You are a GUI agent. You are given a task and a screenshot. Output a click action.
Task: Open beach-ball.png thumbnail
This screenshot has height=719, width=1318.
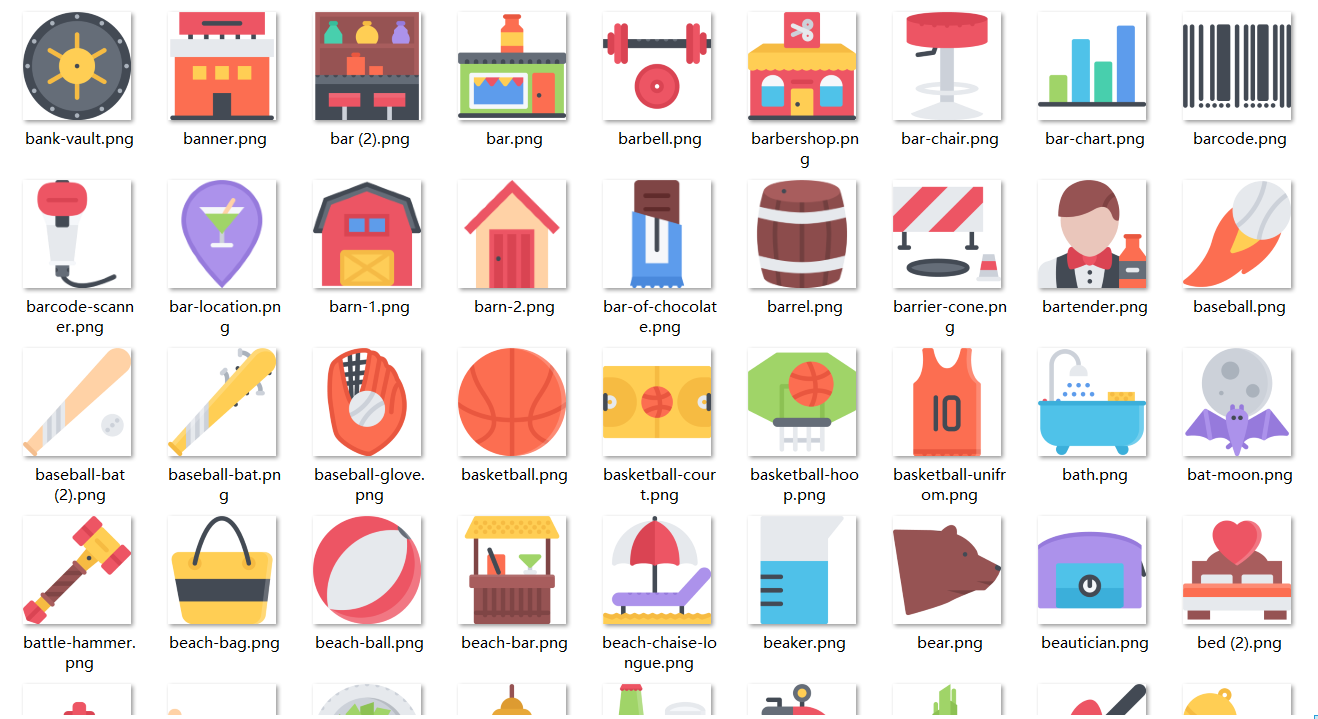(368, 570)
